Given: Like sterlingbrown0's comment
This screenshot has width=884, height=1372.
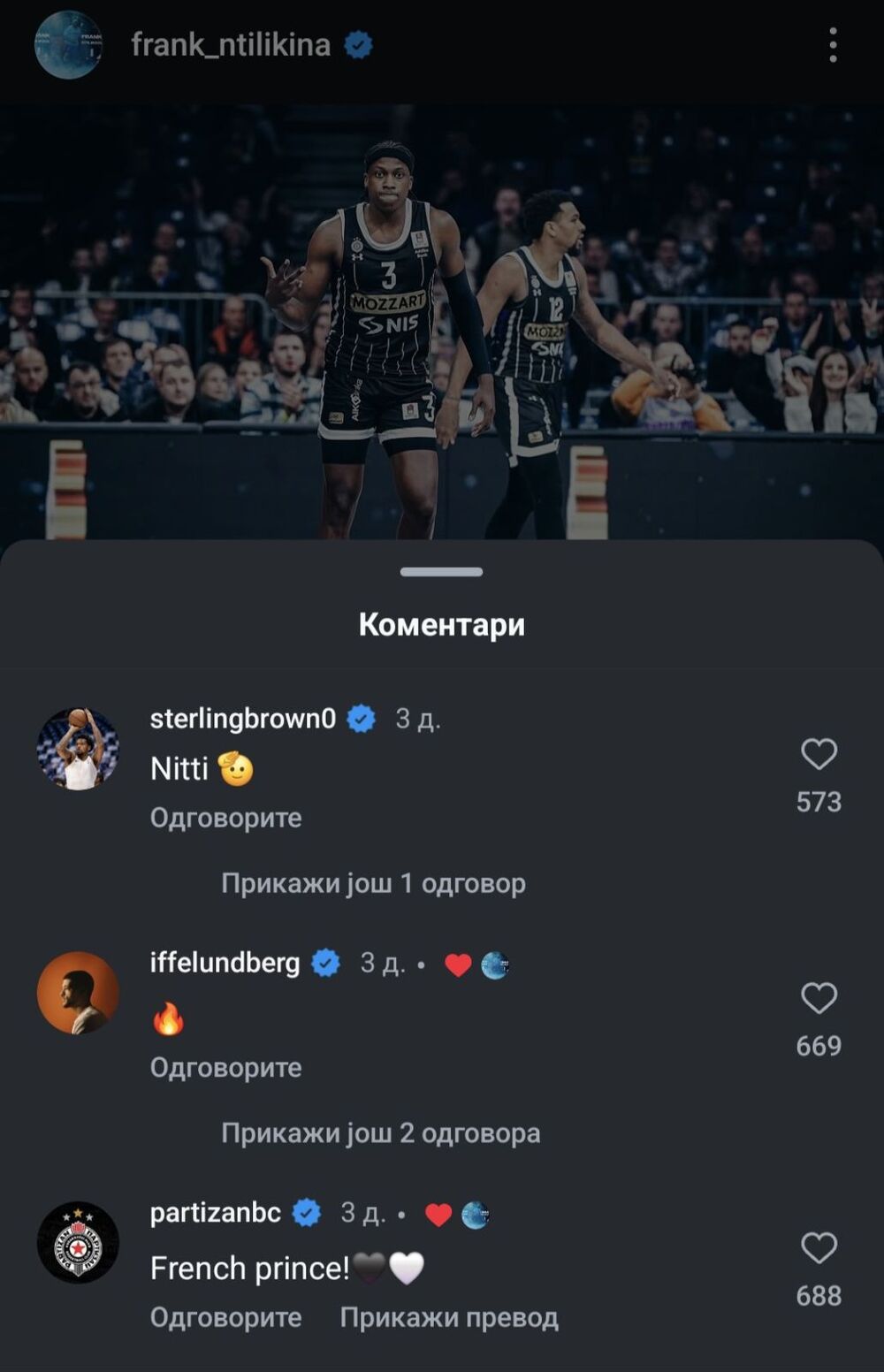Looking at the screenshot, I should pos(819,755).
